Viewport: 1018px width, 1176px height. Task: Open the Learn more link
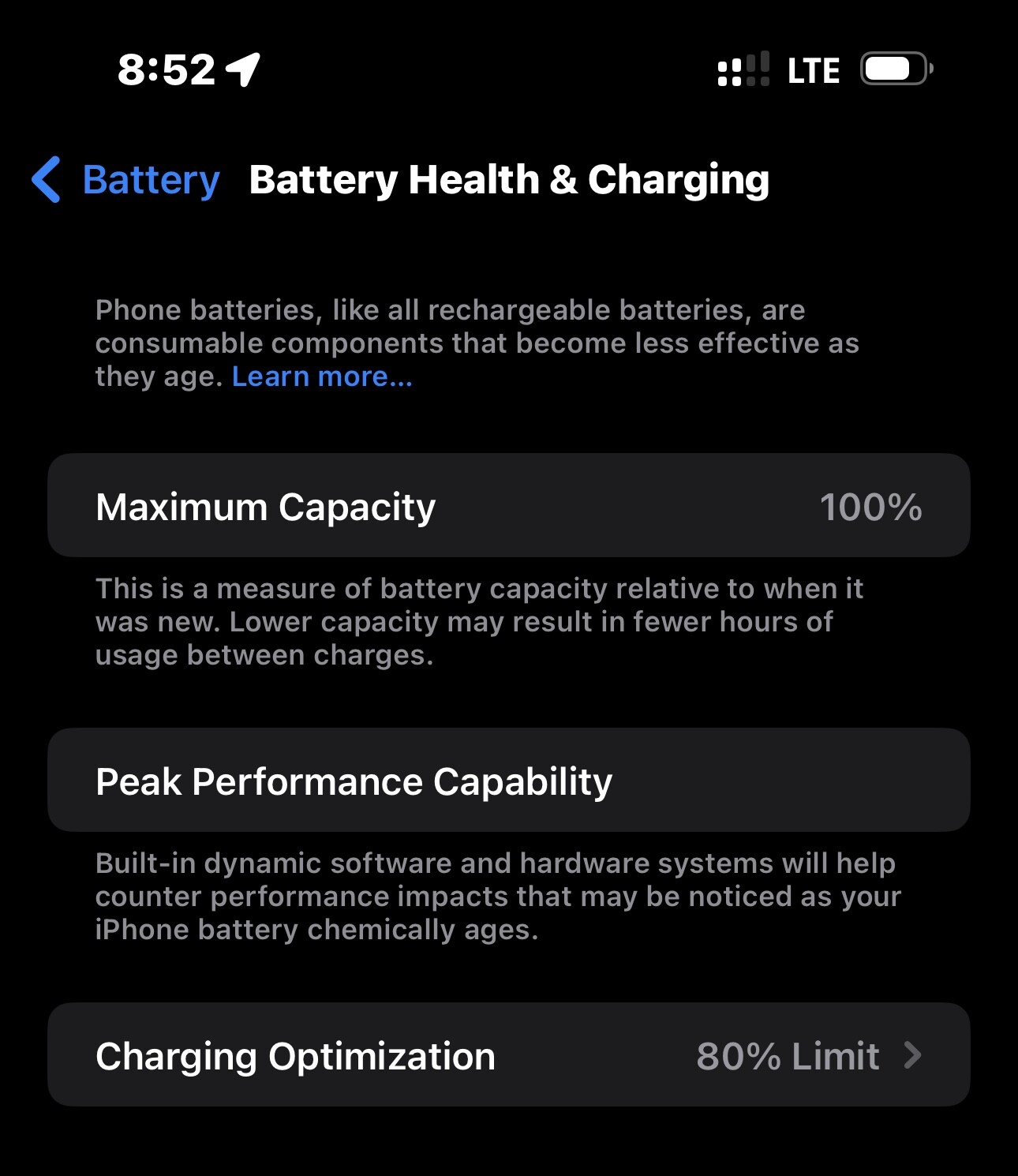coord(322,376)
